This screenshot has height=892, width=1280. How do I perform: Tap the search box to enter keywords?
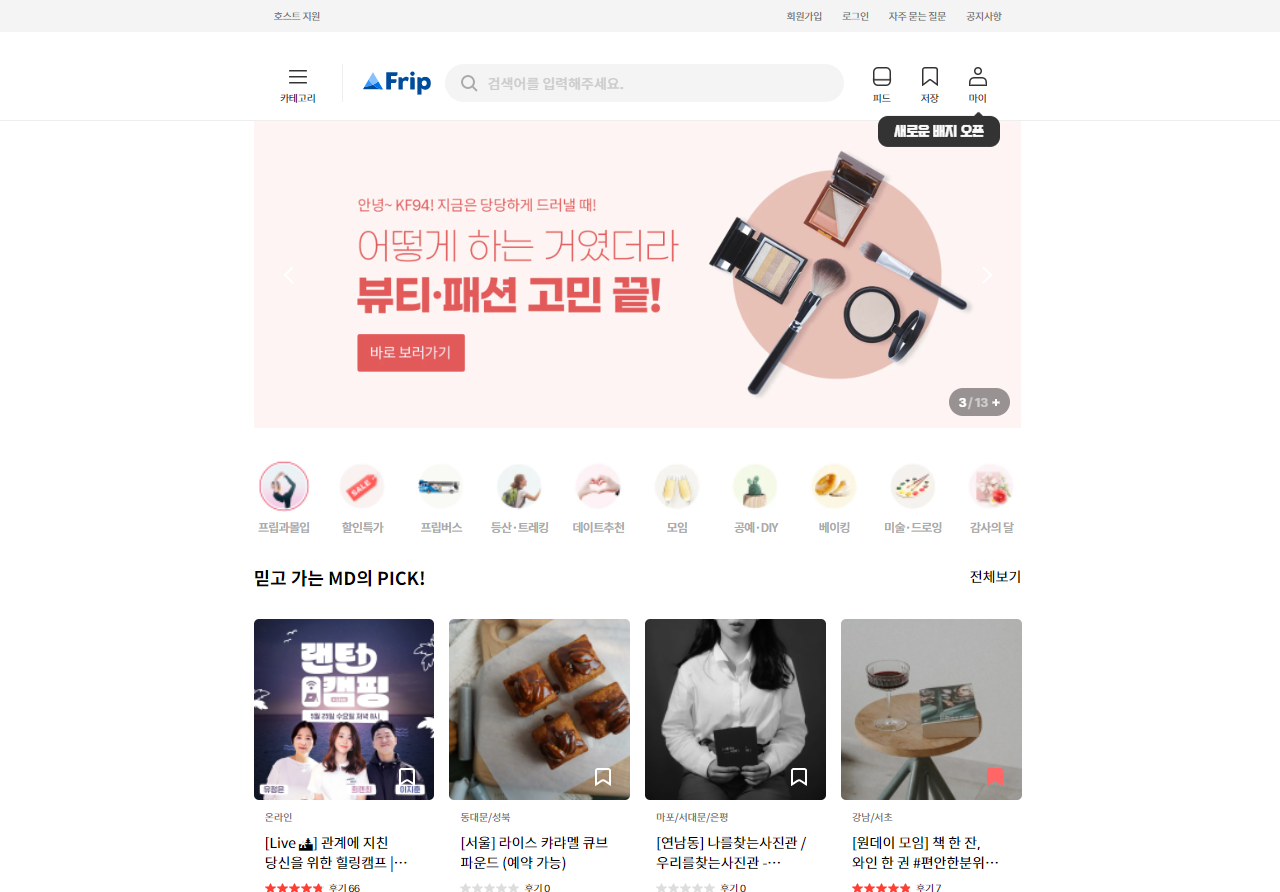coord(644,83)
